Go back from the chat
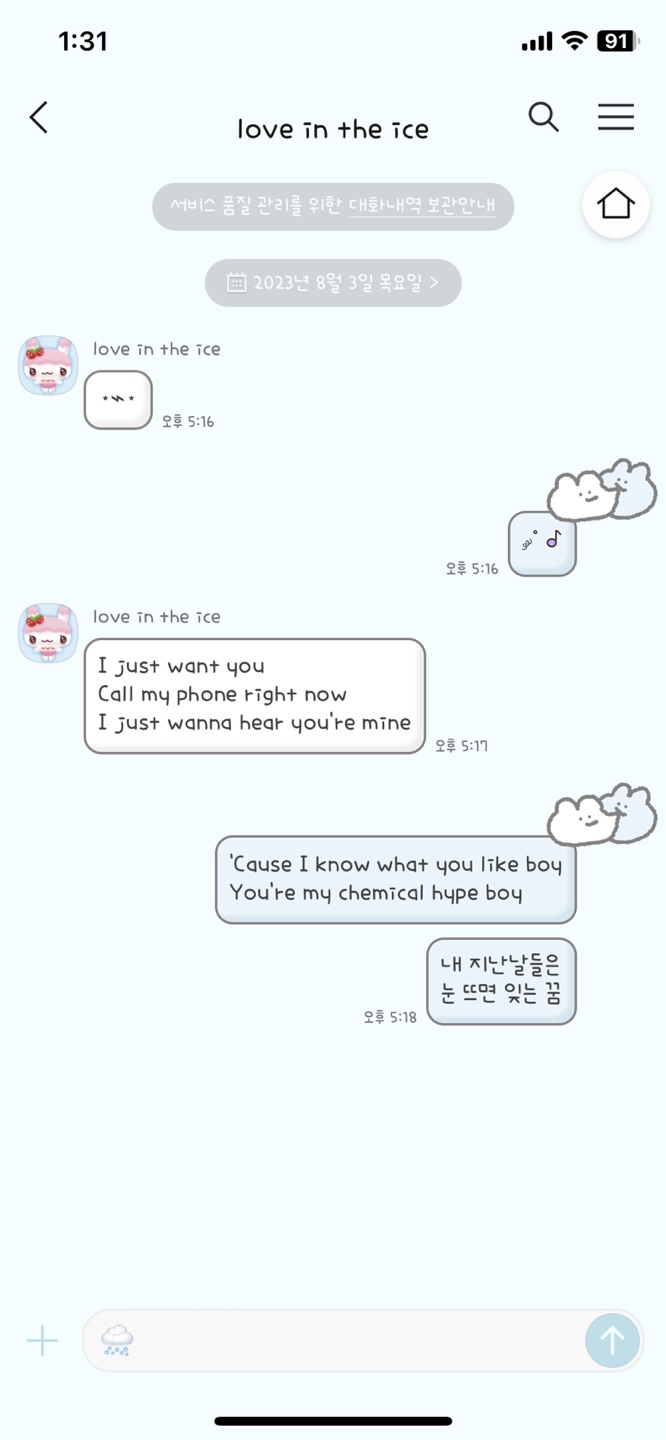Screen dimensions: 666x1440 coord(39,118)
